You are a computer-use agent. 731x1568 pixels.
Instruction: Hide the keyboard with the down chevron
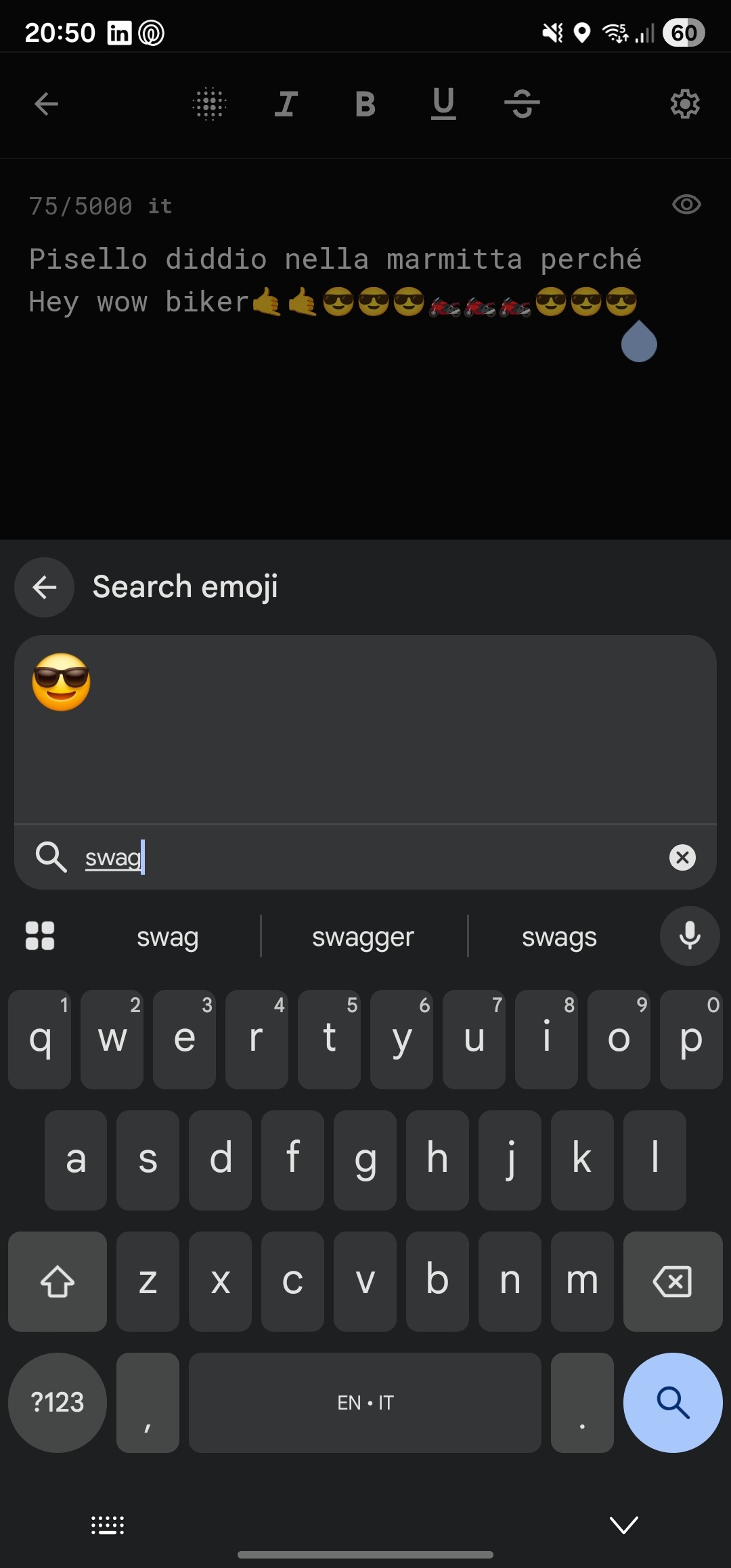624,1525
